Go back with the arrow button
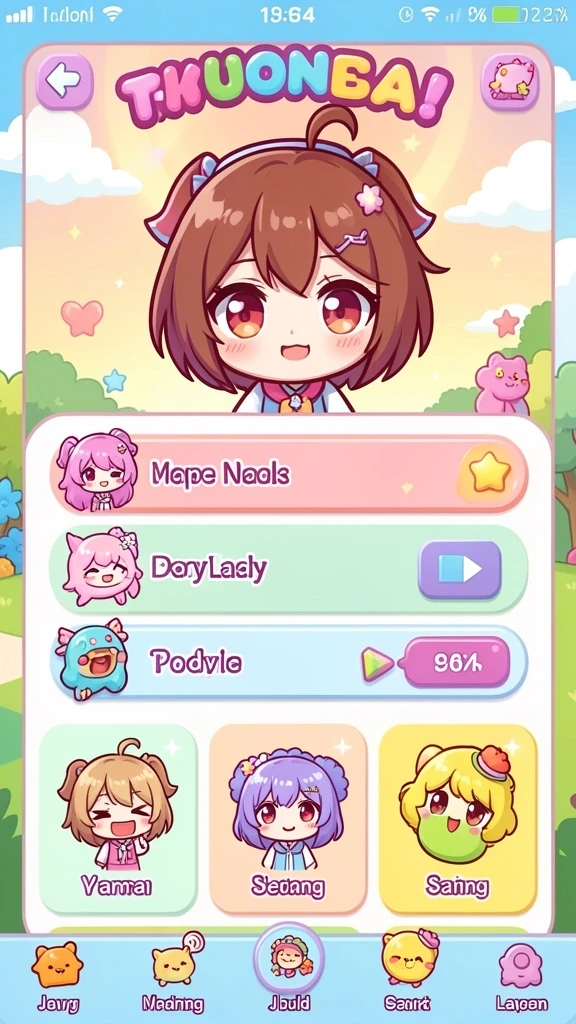 tap(64, 81)
